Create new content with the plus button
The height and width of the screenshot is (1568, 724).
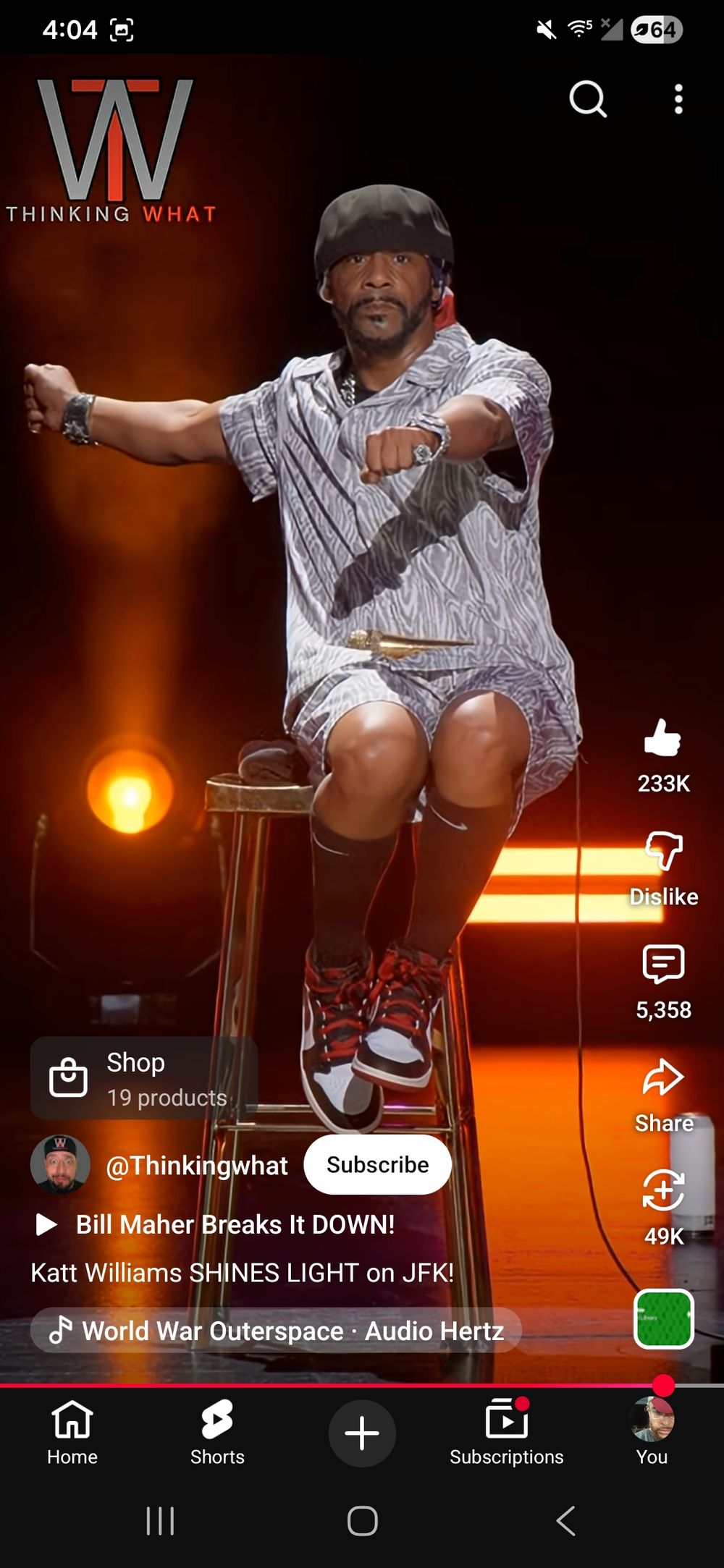[x=362, y=1433]
